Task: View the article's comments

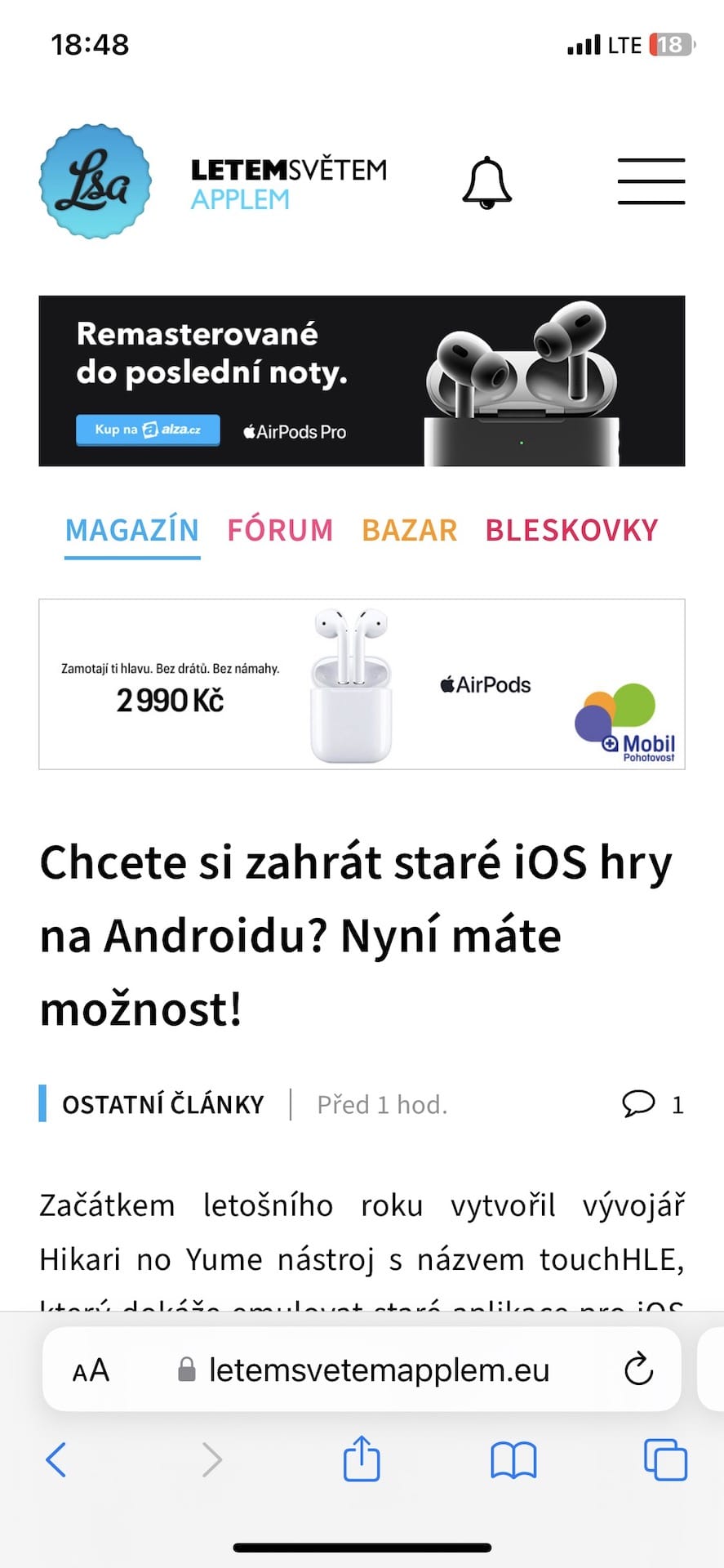Action: 652,1104
